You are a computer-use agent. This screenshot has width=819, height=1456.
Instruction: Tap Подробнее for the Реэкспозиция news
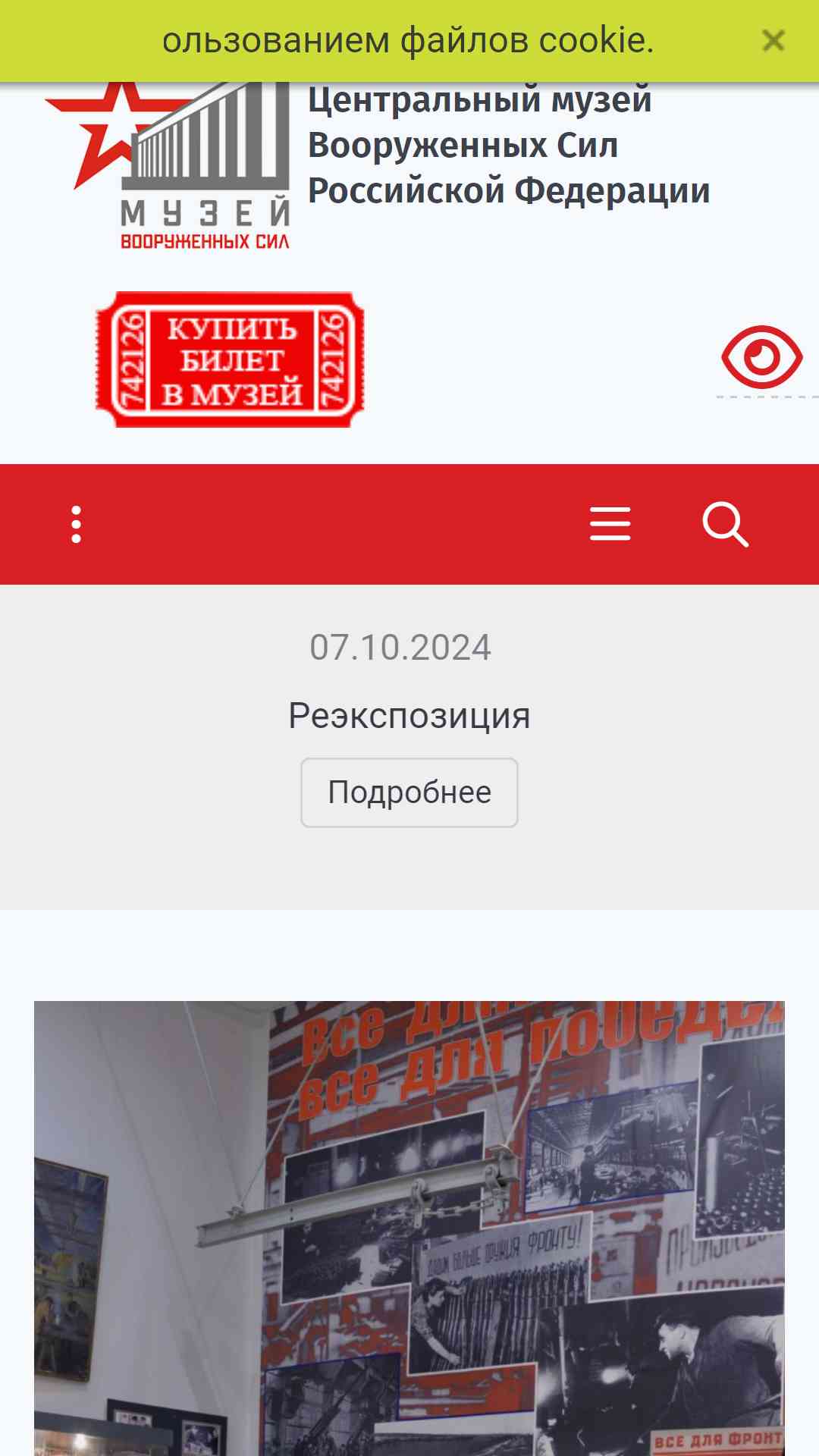coord(409,792)
